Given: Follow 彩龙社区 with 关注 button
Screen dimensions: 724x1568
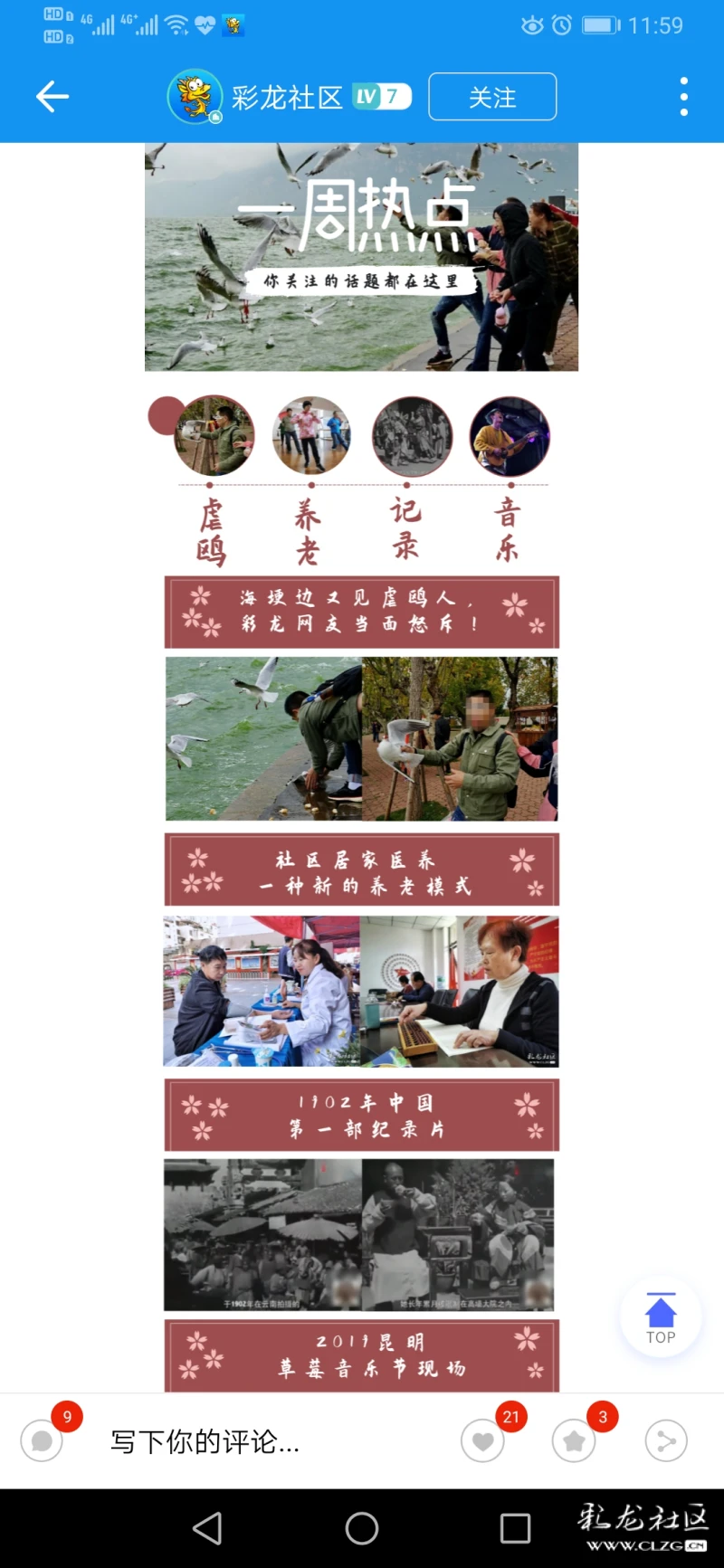Looking at the screenshot, I should 492,97.
